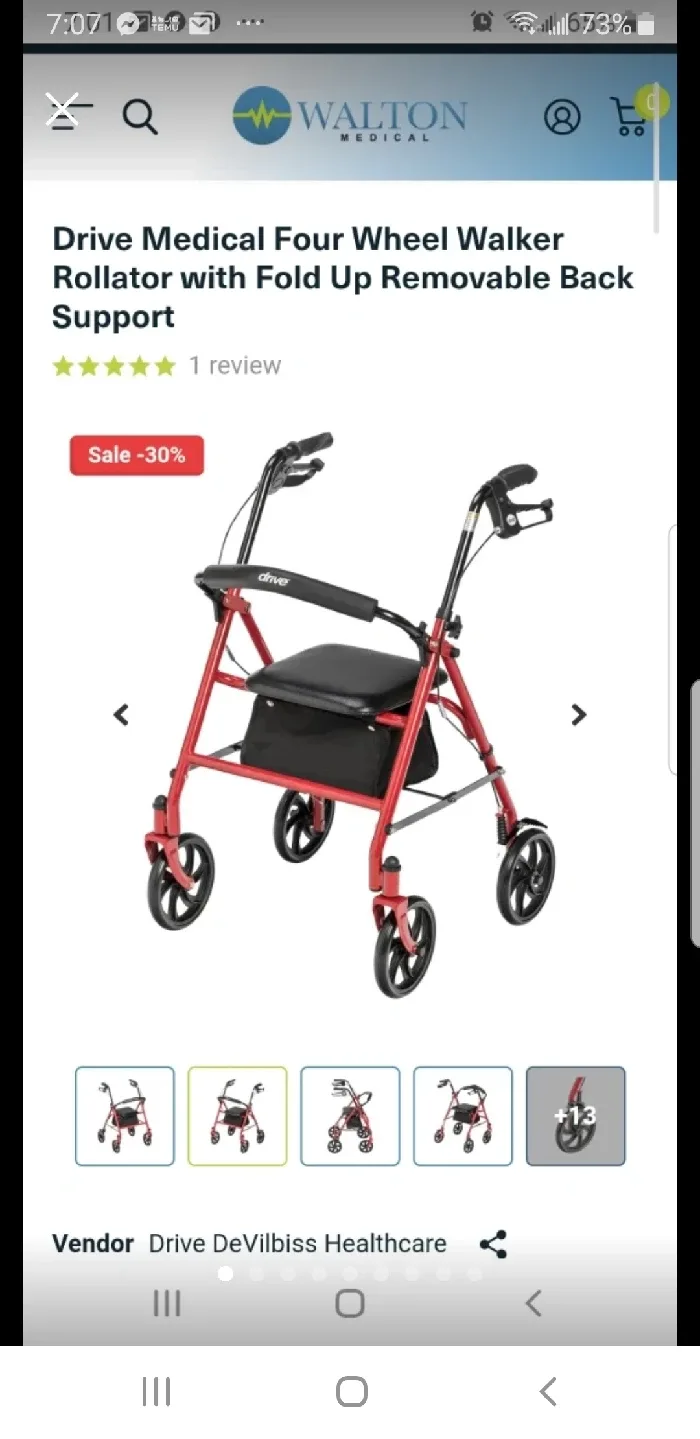Open the 1 review link
Viewport: 700px width, 1439px height.
coord(235,366)
